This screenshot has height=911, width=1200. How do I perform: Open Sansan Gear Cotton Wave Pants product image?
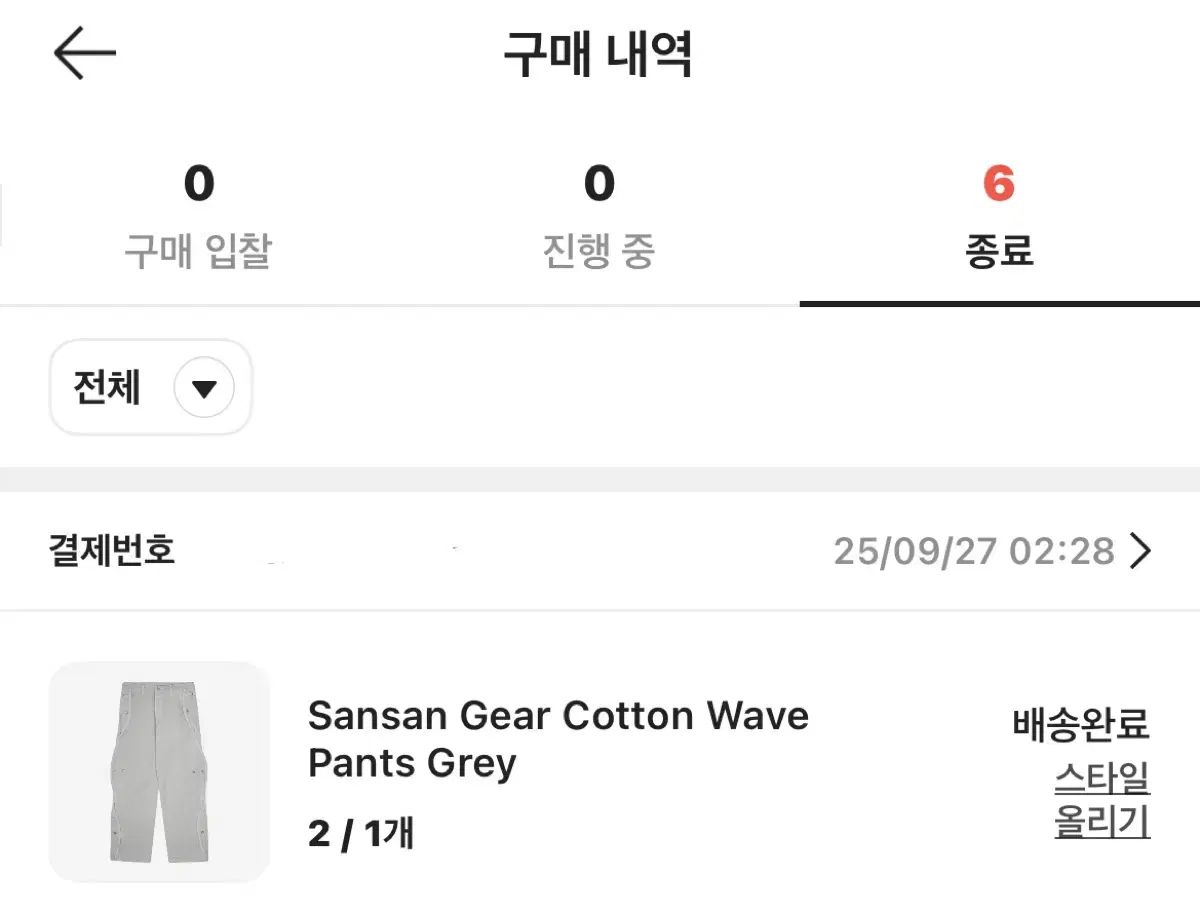(159, 771)
